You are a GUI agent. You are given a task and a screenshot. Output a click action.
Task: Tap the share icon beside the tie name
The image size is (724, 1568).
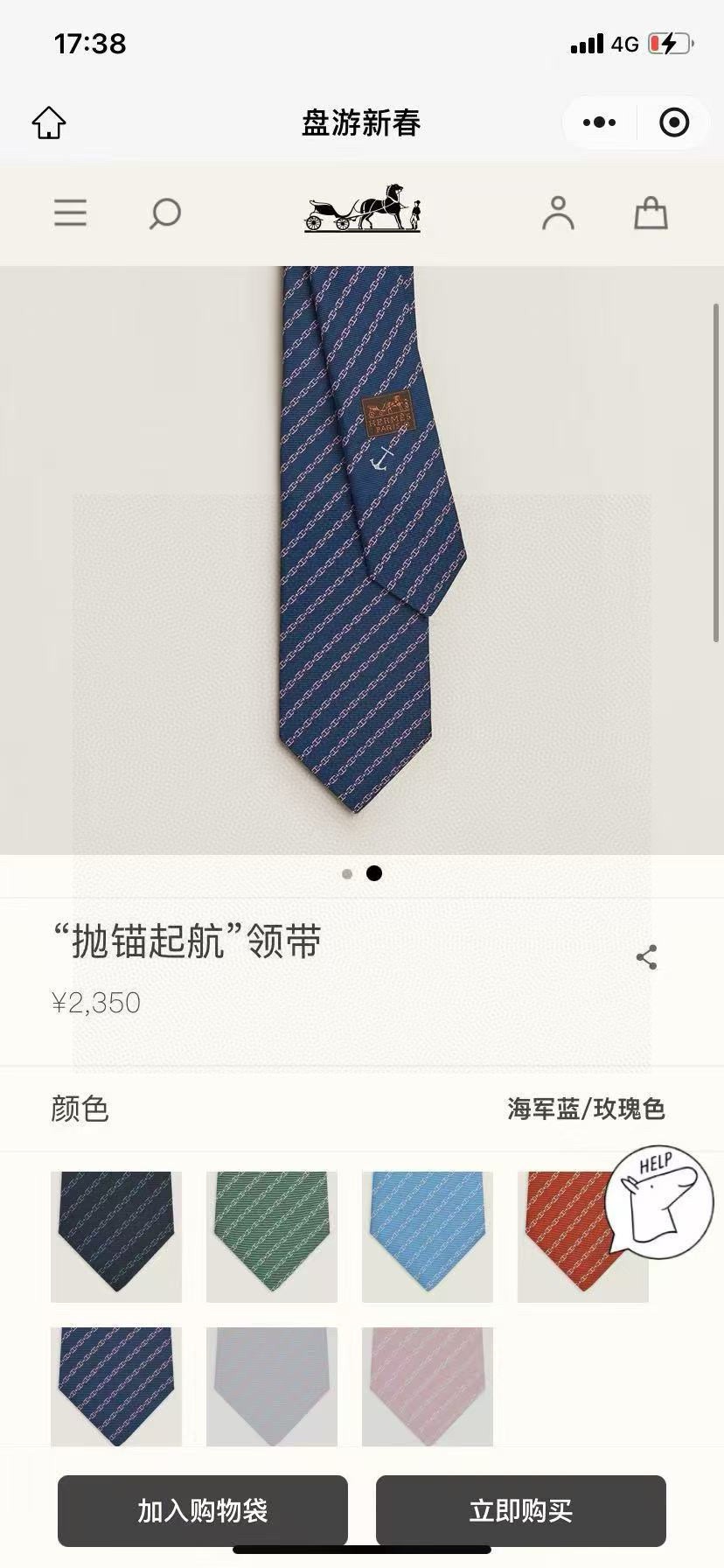pyautogui.click(x=648, y=959)
